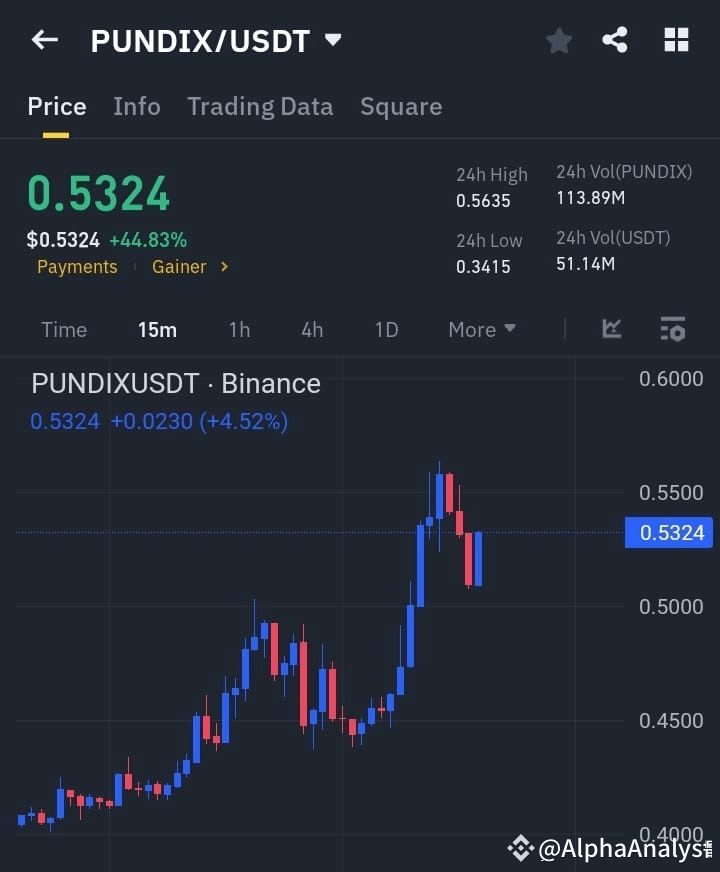The image size is (720, 872).
Task: Switch chart to line style icon
Action: point(610,329)
